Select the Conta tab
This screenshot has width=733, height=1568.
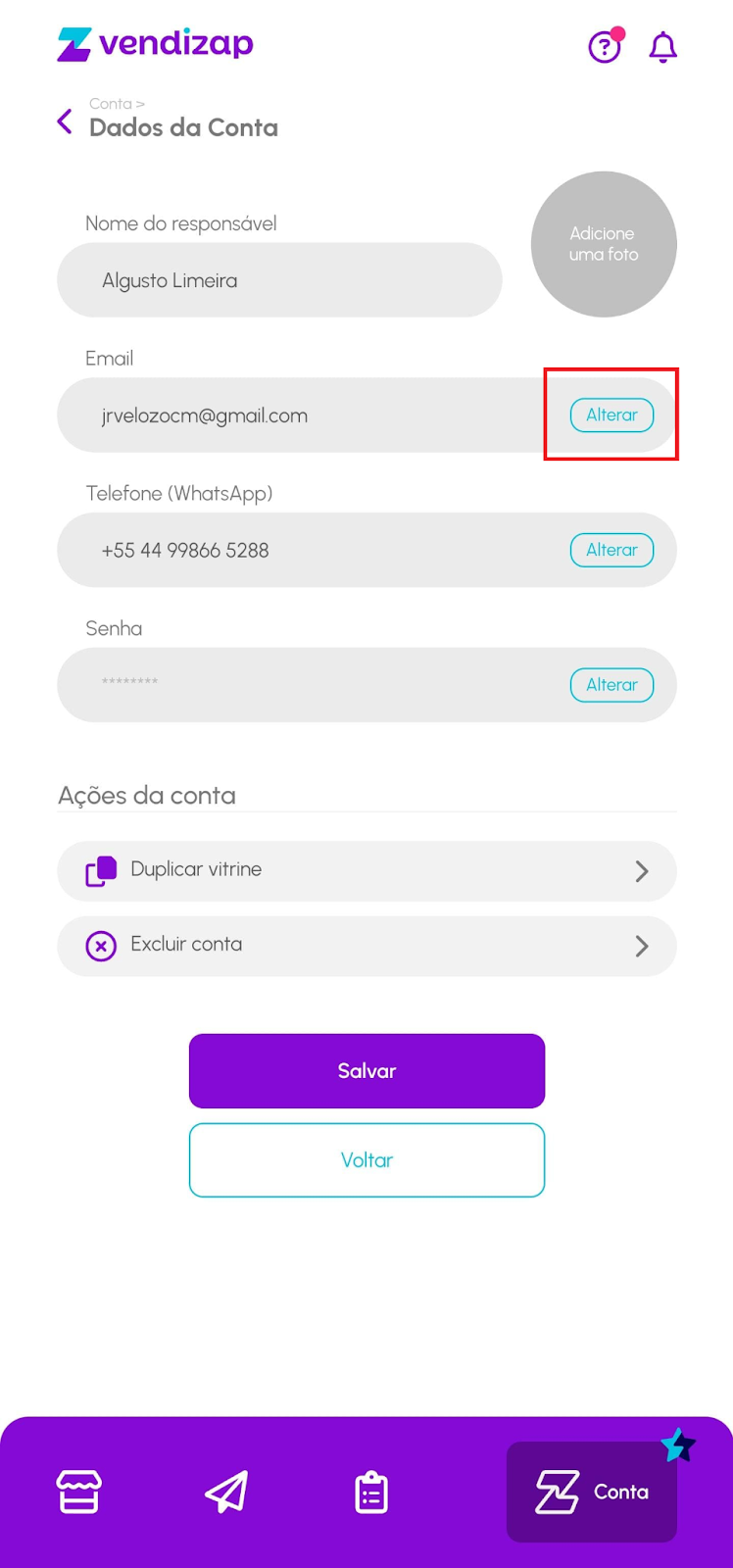tap(592, 1492)
